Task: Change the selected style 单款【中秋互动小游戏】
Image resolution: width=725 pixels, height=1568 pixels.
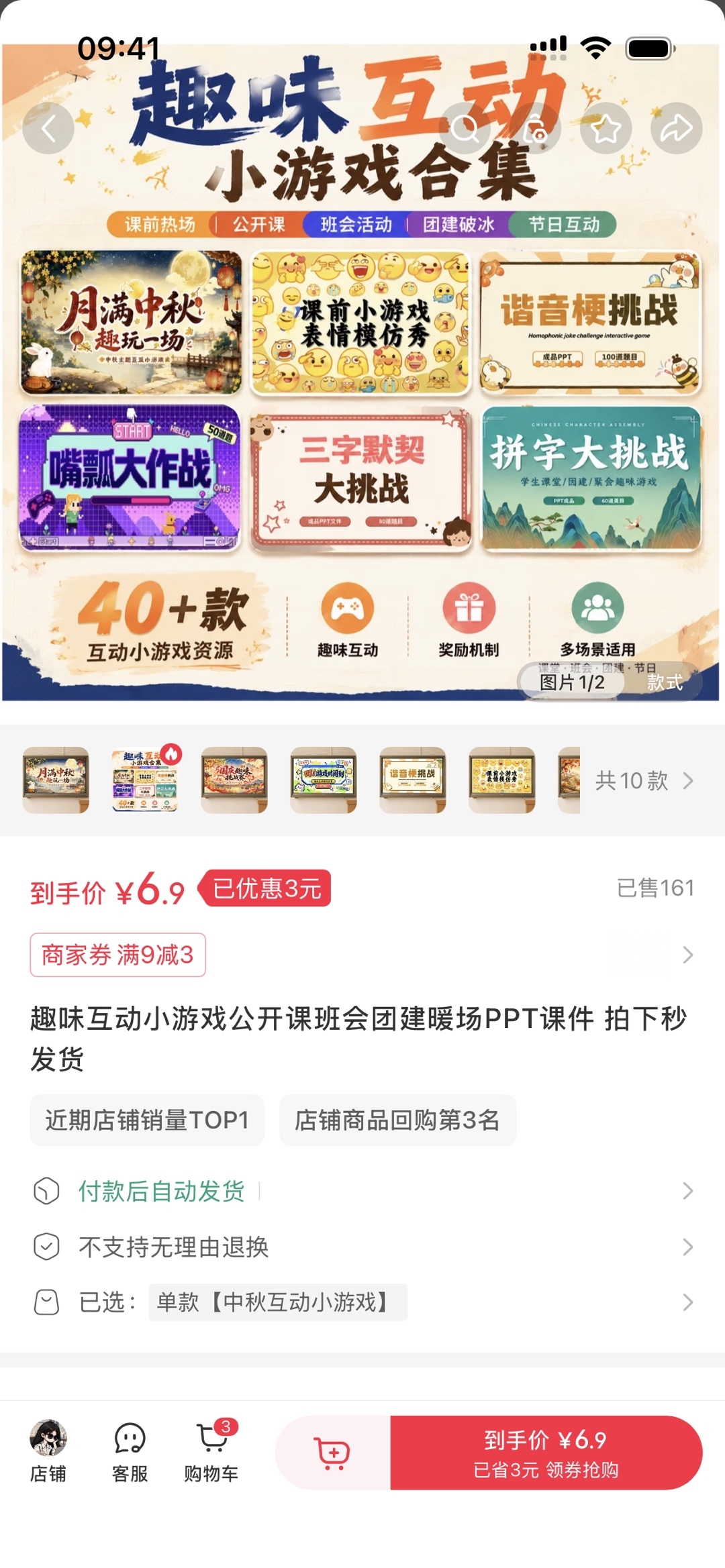Action: tap(362, 1302)
